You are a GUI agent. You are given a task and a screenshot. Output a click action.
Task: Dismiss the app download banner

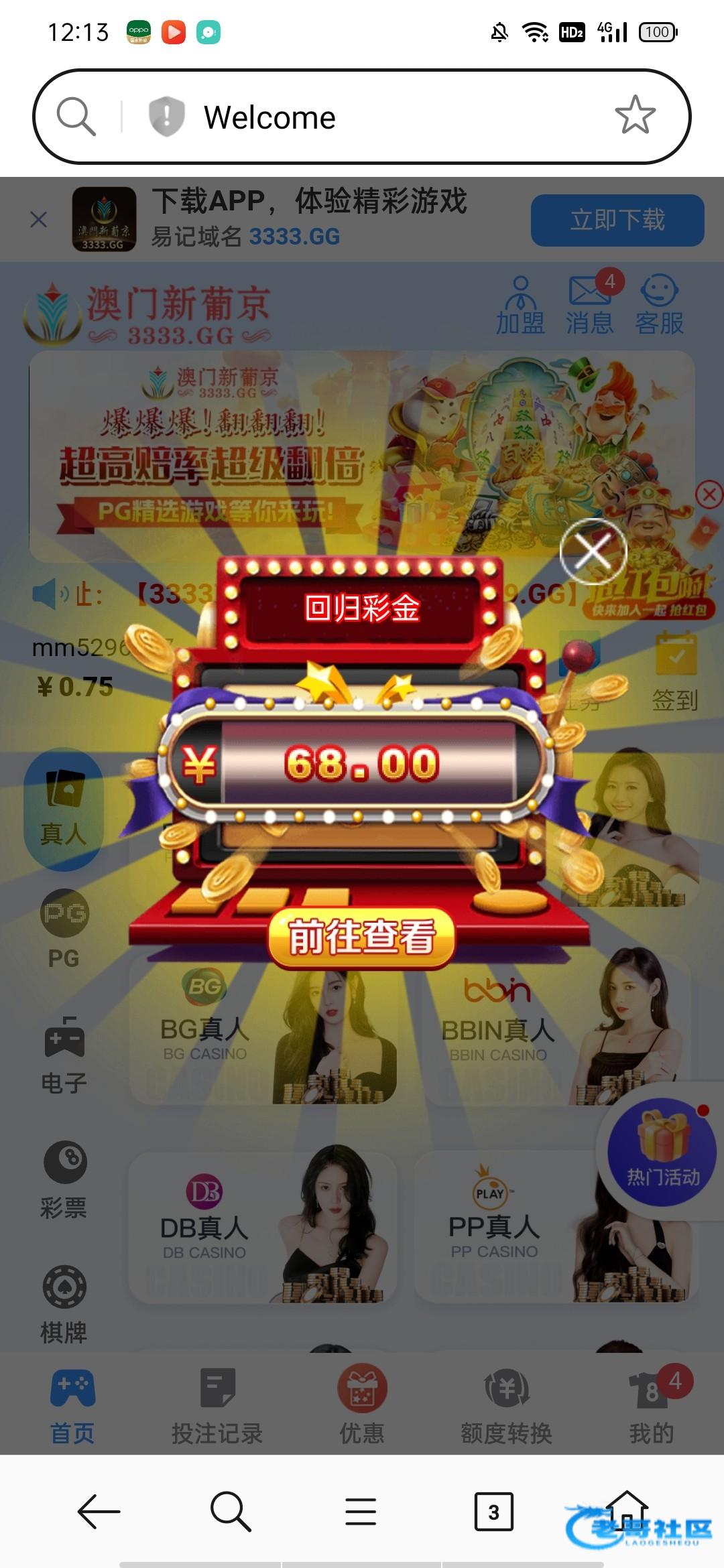coord(39,219)
